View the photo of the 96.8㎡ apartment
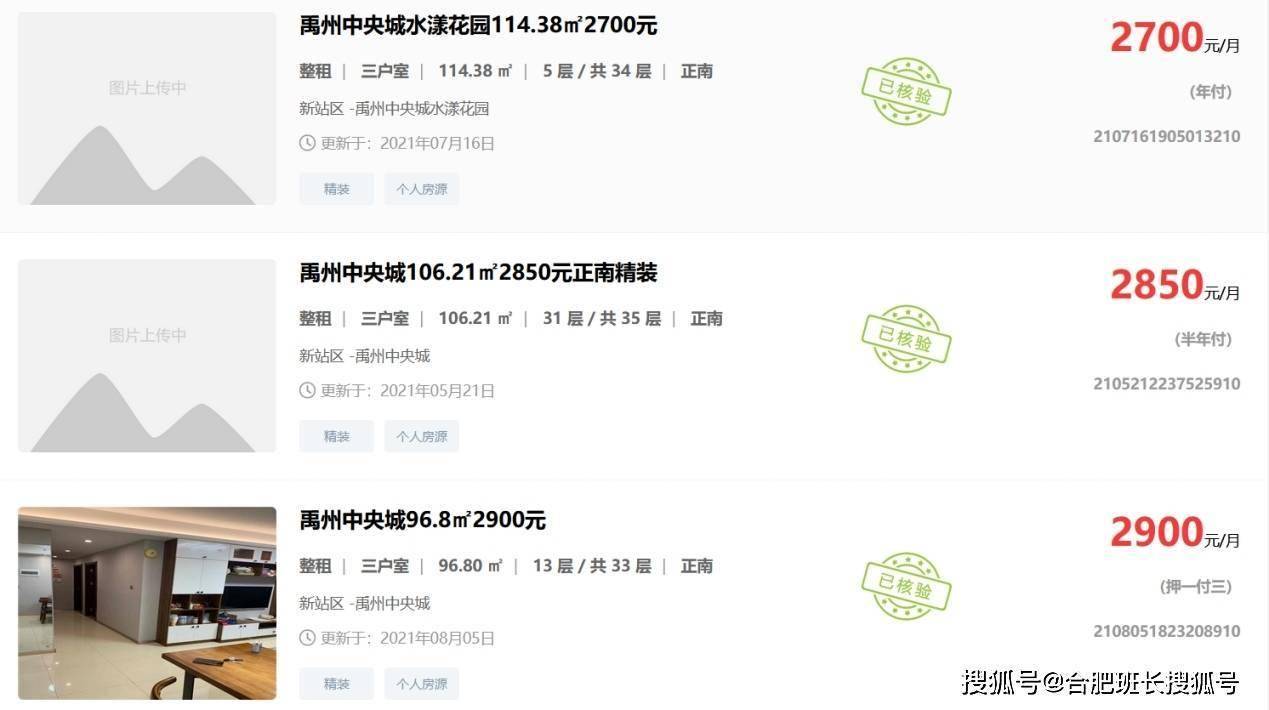The height and width of the screenshot is (710, 1269). (x=147, y=603)
